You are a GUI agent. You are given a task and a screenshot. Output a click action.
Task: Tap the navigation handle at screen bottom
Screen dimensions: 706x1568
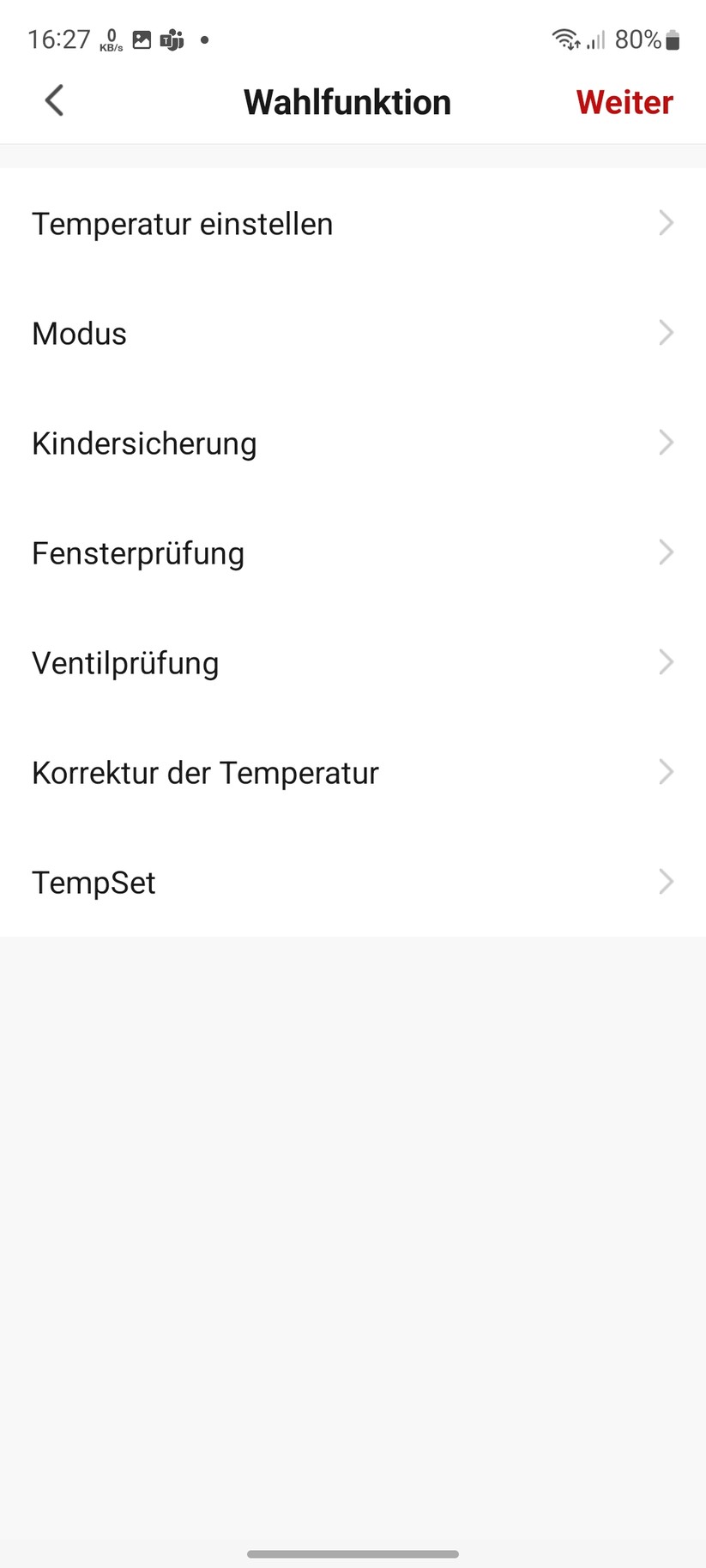tap(353, 1553)
